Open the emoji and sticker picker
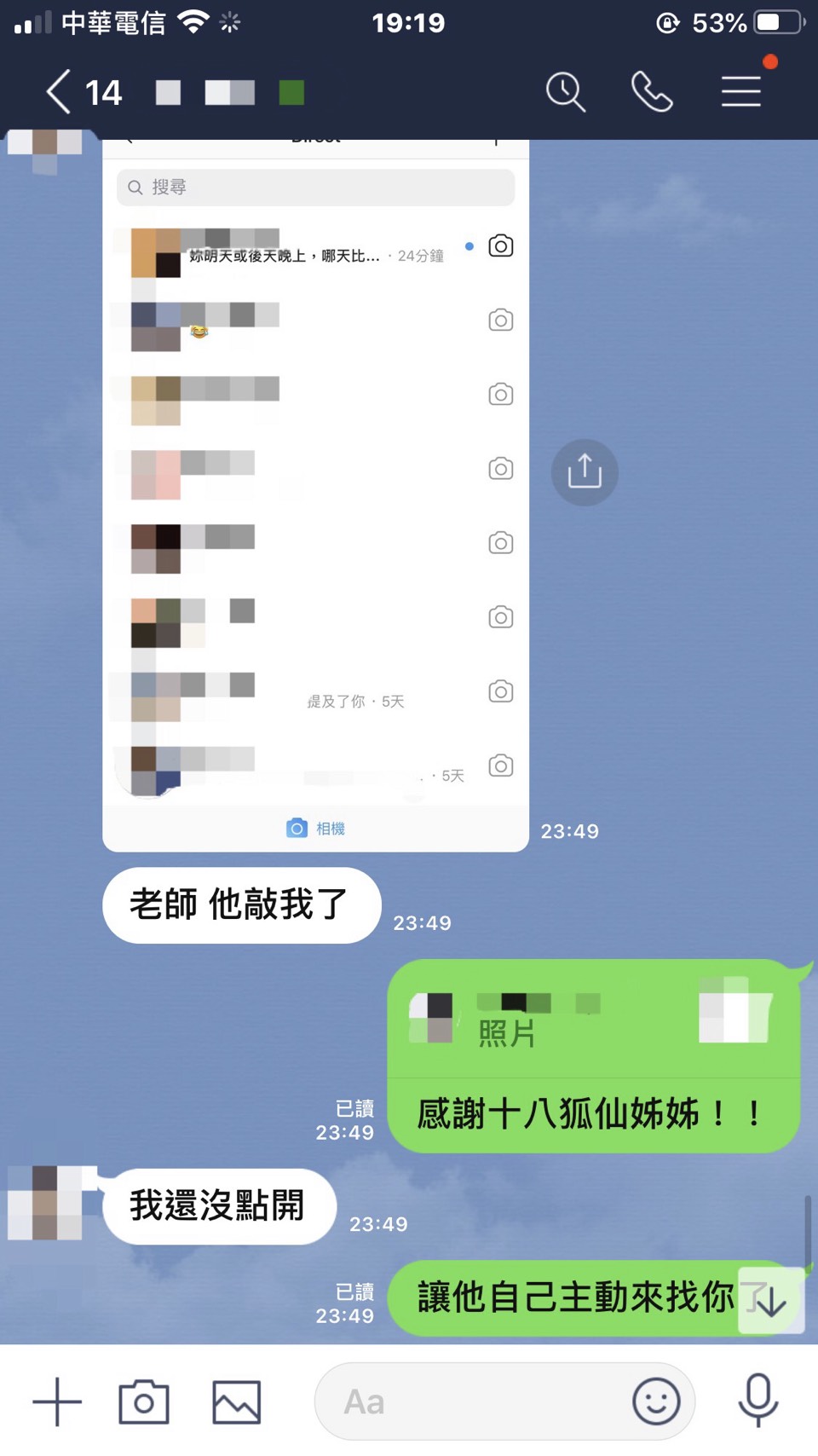 (x=656, y=1401)
